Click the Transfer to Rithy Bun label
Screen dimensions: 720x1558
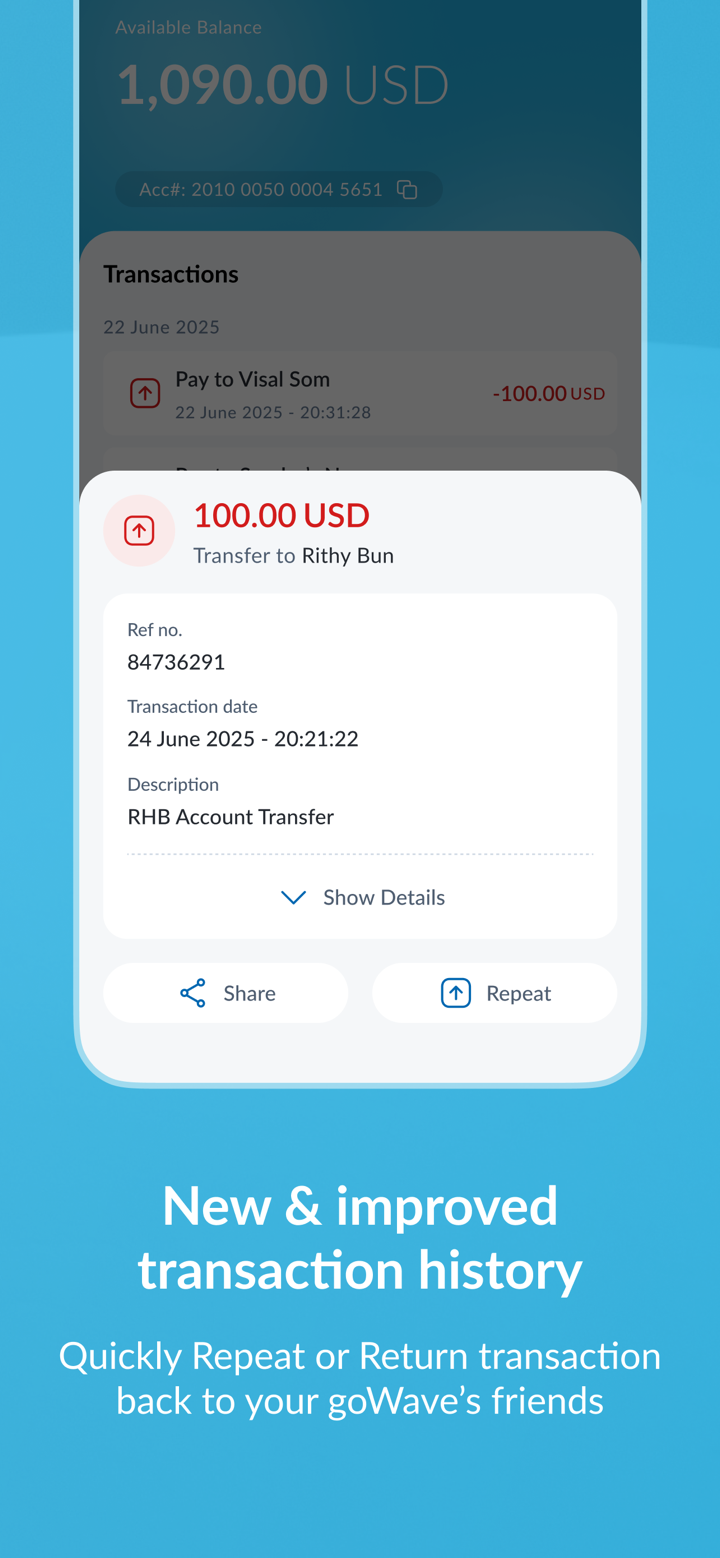click(293, 555)
